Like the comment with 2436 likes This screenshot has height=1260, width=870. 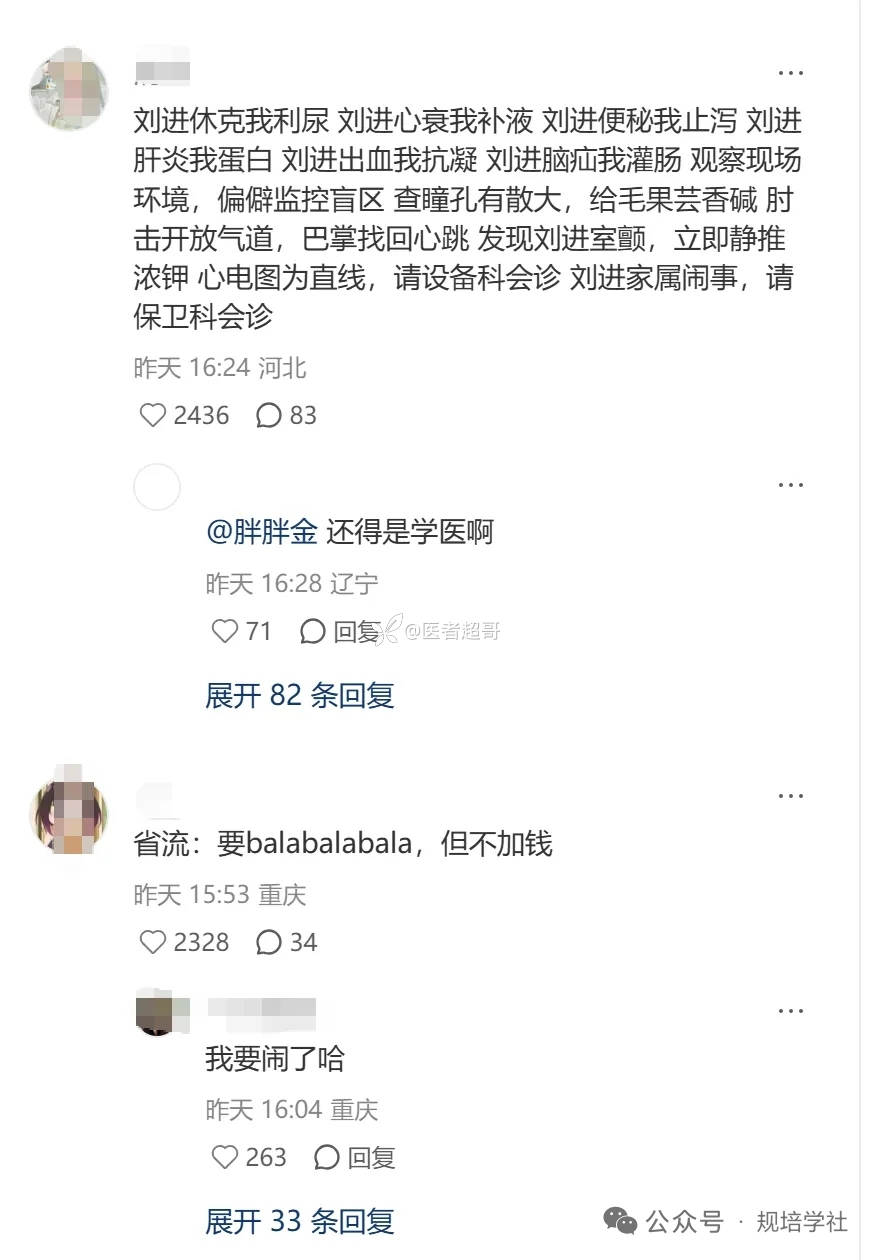[152, 415]
